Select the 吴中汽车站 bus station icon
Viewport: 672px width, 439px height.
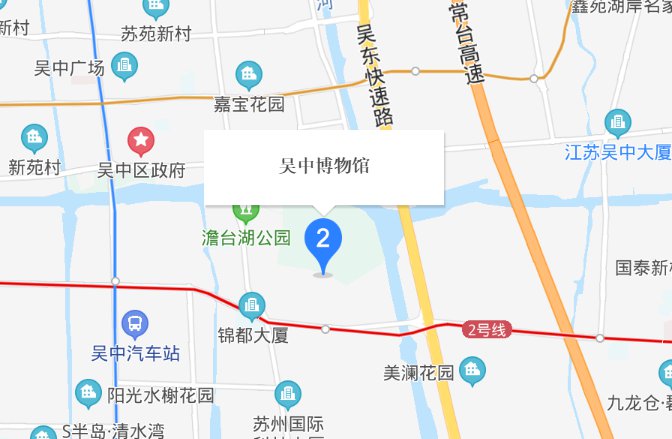pyautogui.click(x=135, y=324)
